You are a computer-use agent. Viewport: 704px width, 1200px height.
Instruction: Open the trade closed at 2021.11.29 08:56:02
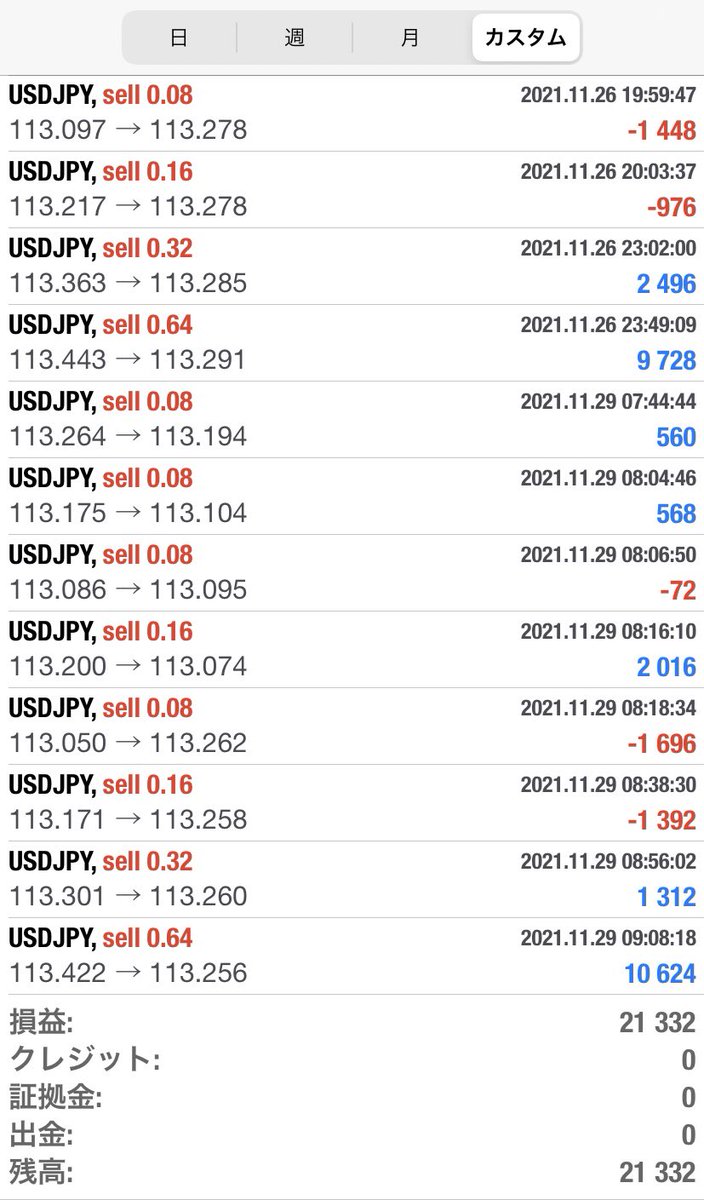352,879
